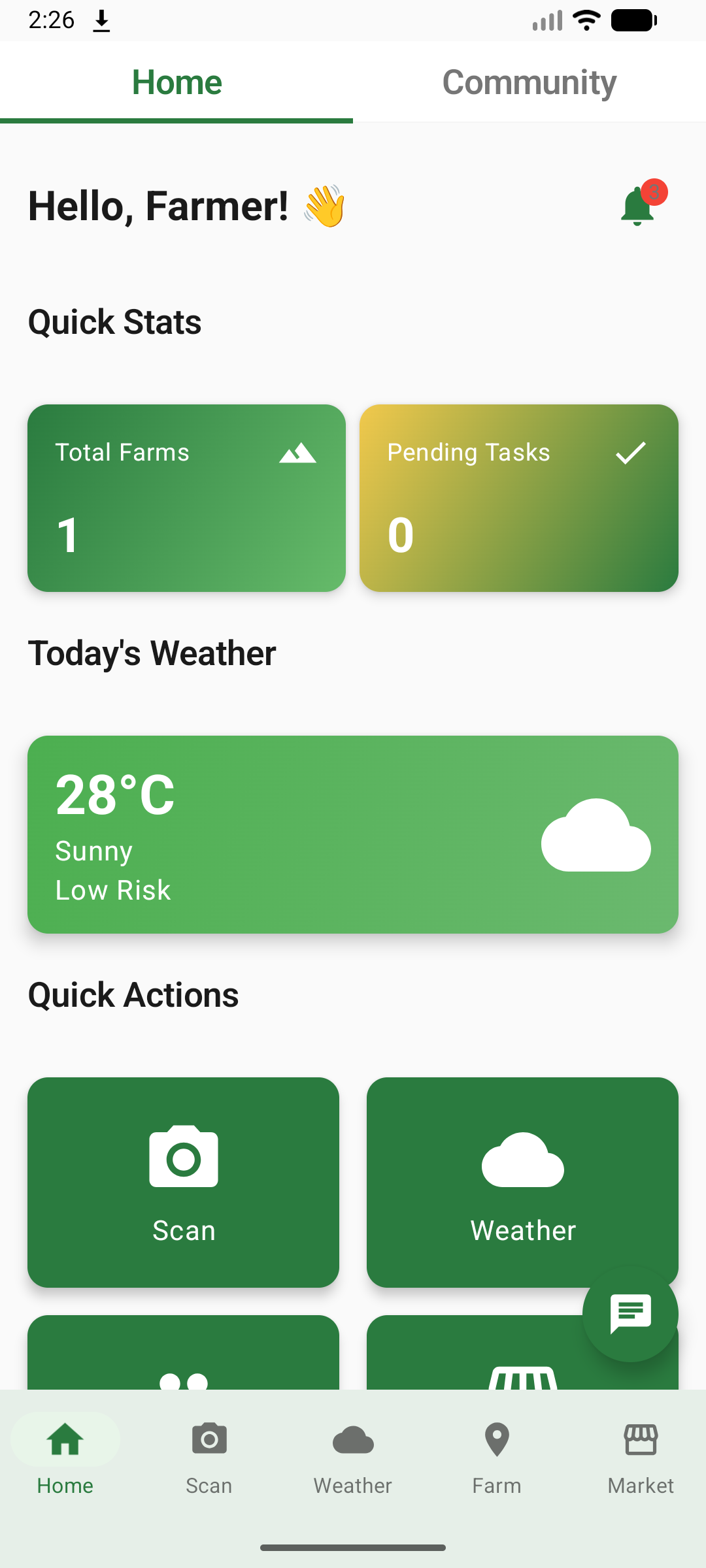Viewport: 706px width, 1568px height.
Task: Select Home in bottom navigation
Action: pos(65,1458)
